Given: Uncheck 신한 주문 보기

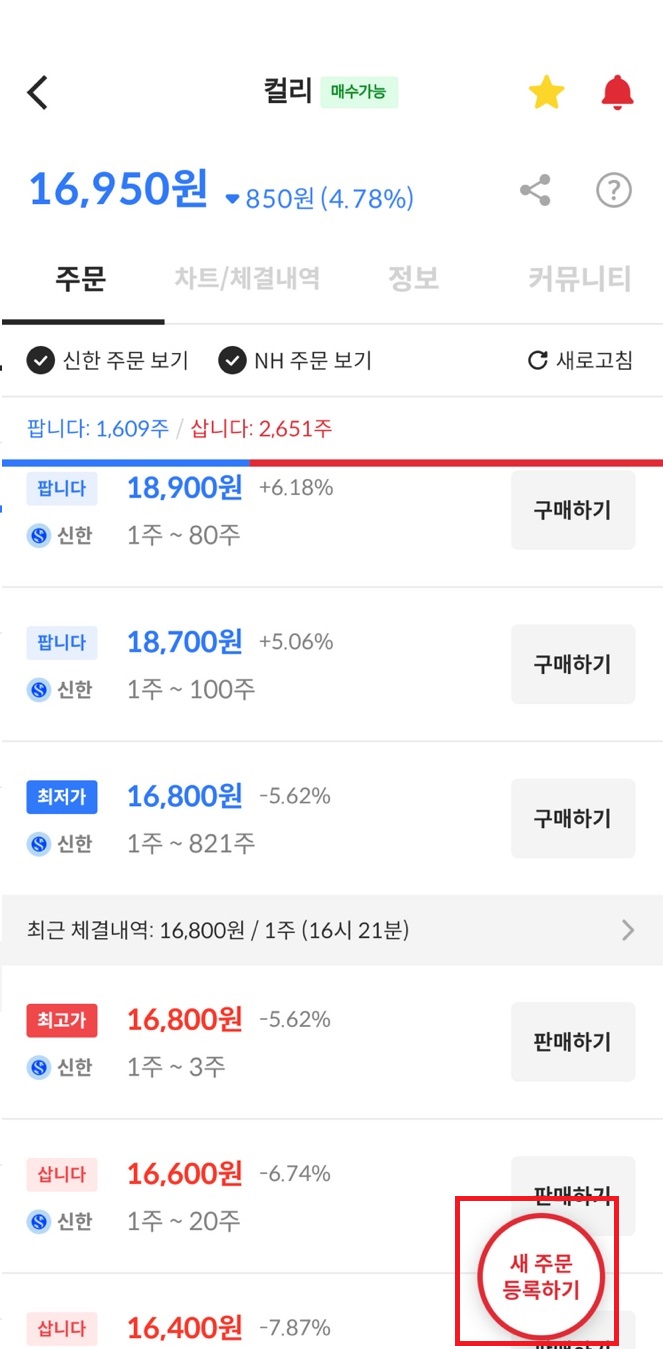Looking at the screenshot, I should 108,361.
